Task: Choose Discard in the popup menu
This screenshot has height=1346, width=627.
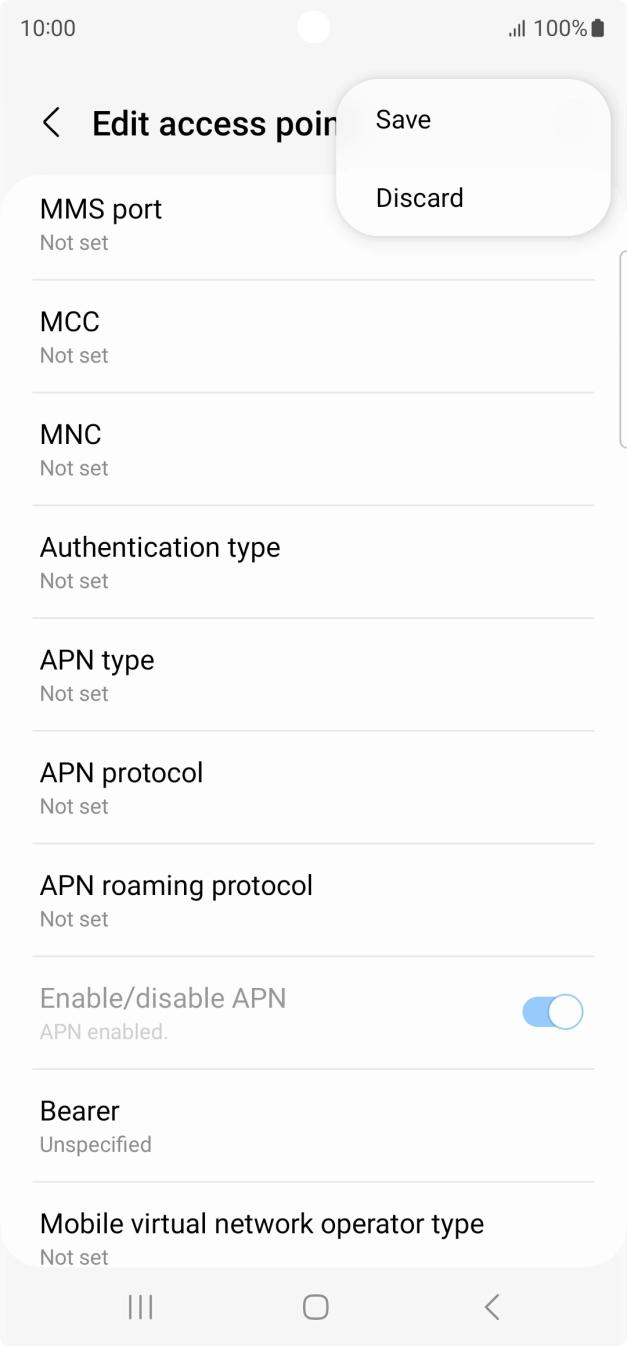Action: click(473, 197)
